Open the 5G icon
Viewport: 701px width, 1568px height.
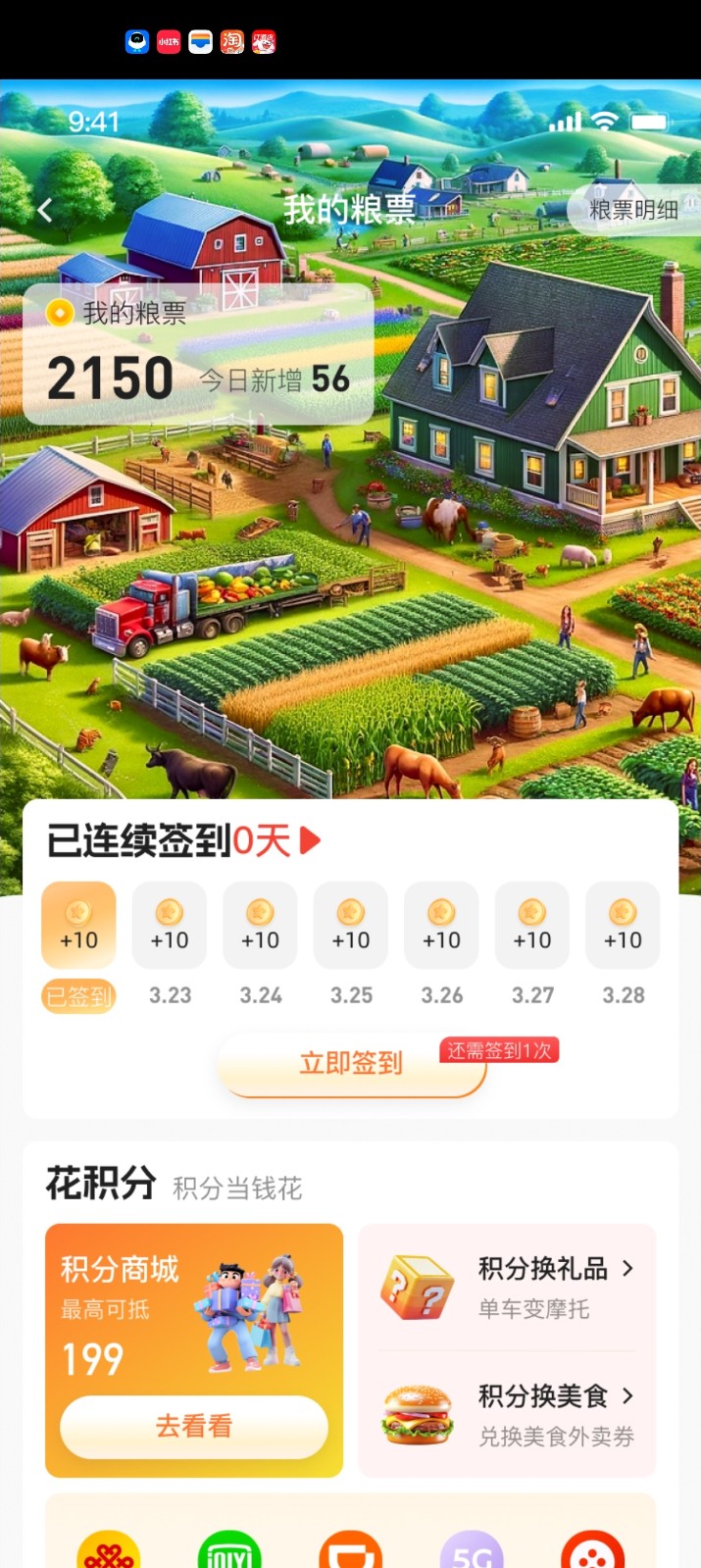472,1553
